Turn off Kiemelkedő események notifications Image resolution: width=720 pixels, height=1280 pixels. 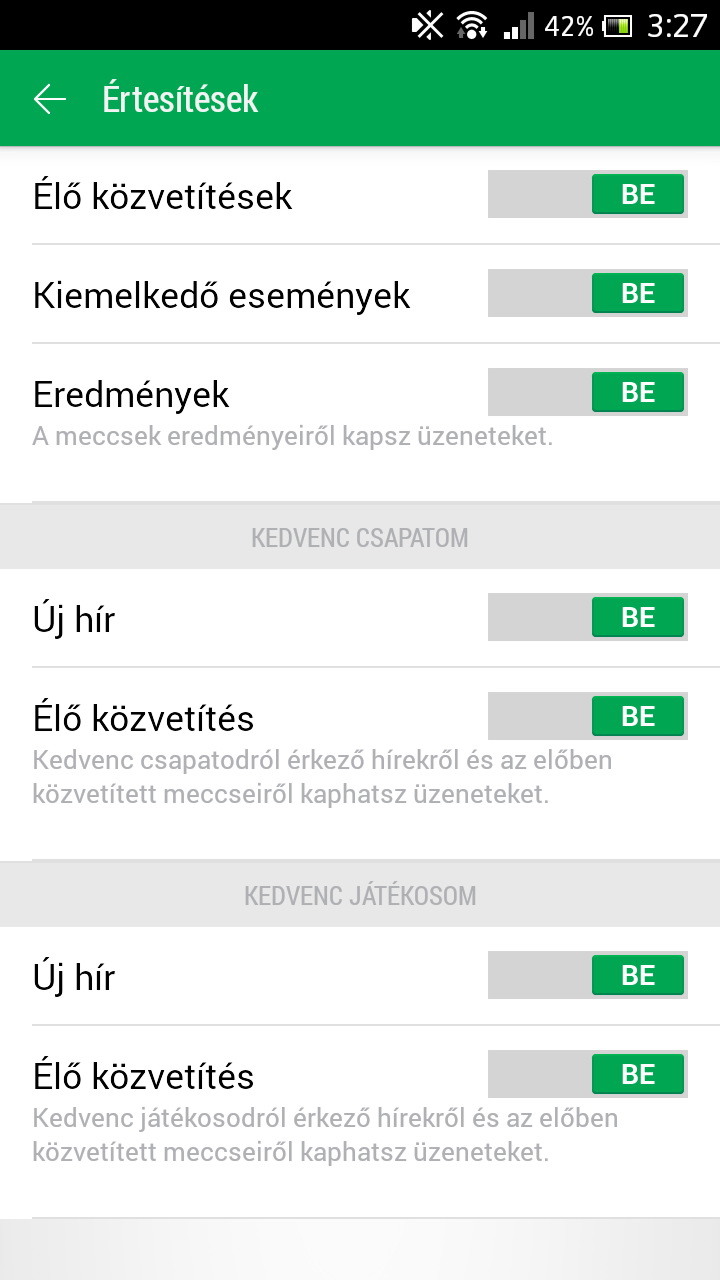pos(588,293)
